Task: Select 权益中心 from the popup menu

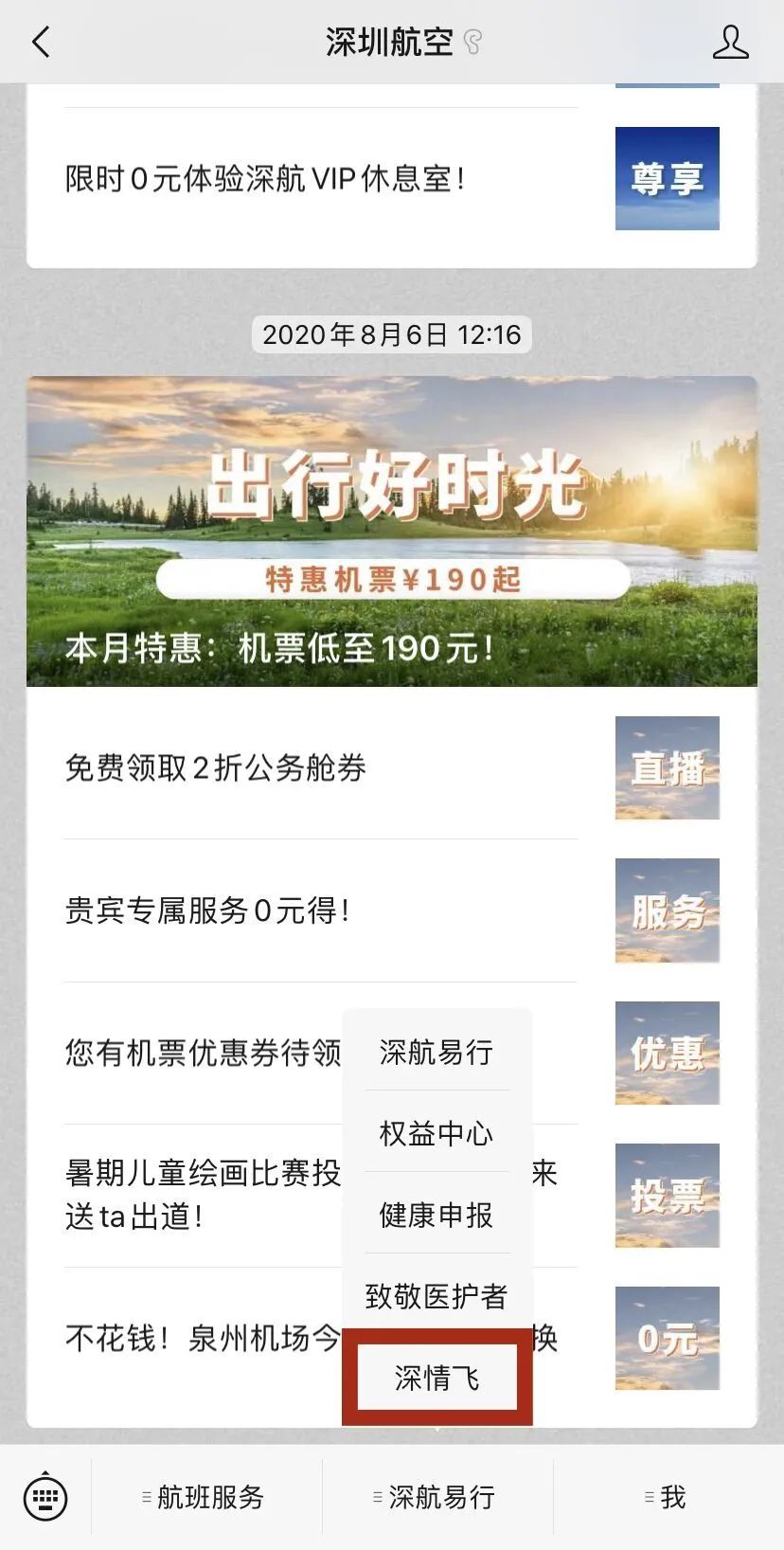Action: pyautogui.click(x=437, y=1133)
